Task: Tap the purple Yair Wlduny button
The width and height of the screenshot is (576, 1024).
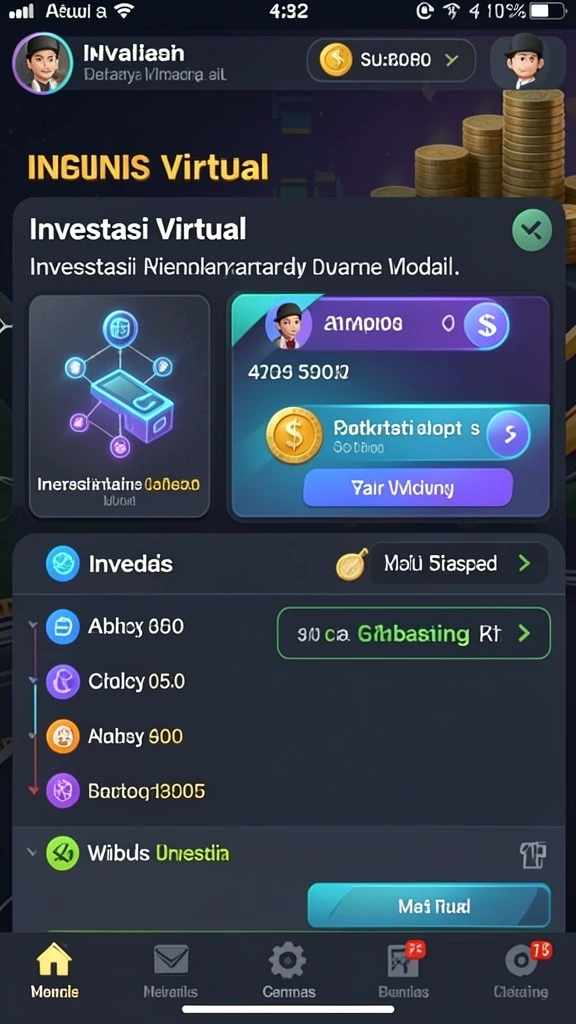Action: (408, 488)
